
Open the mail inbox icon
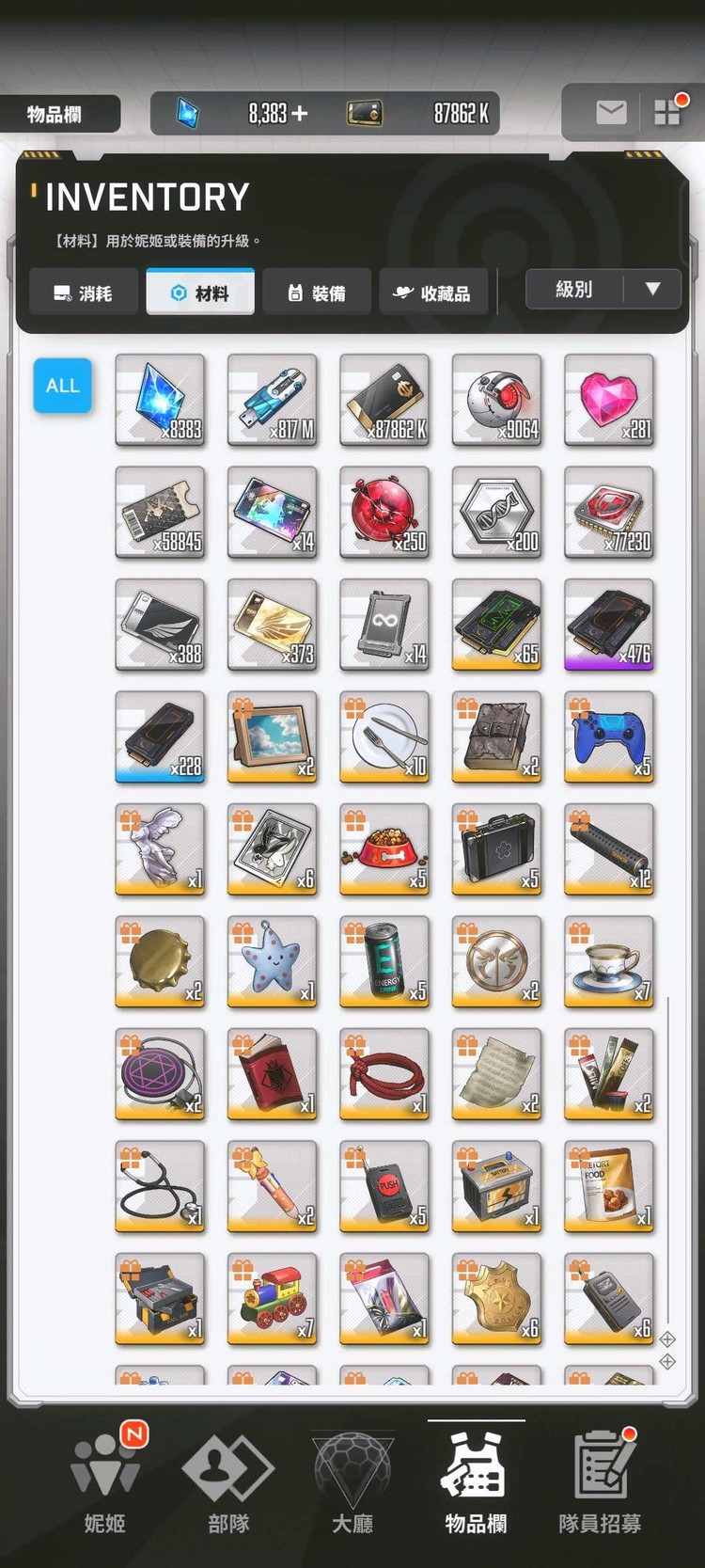(x=611, y=113)
